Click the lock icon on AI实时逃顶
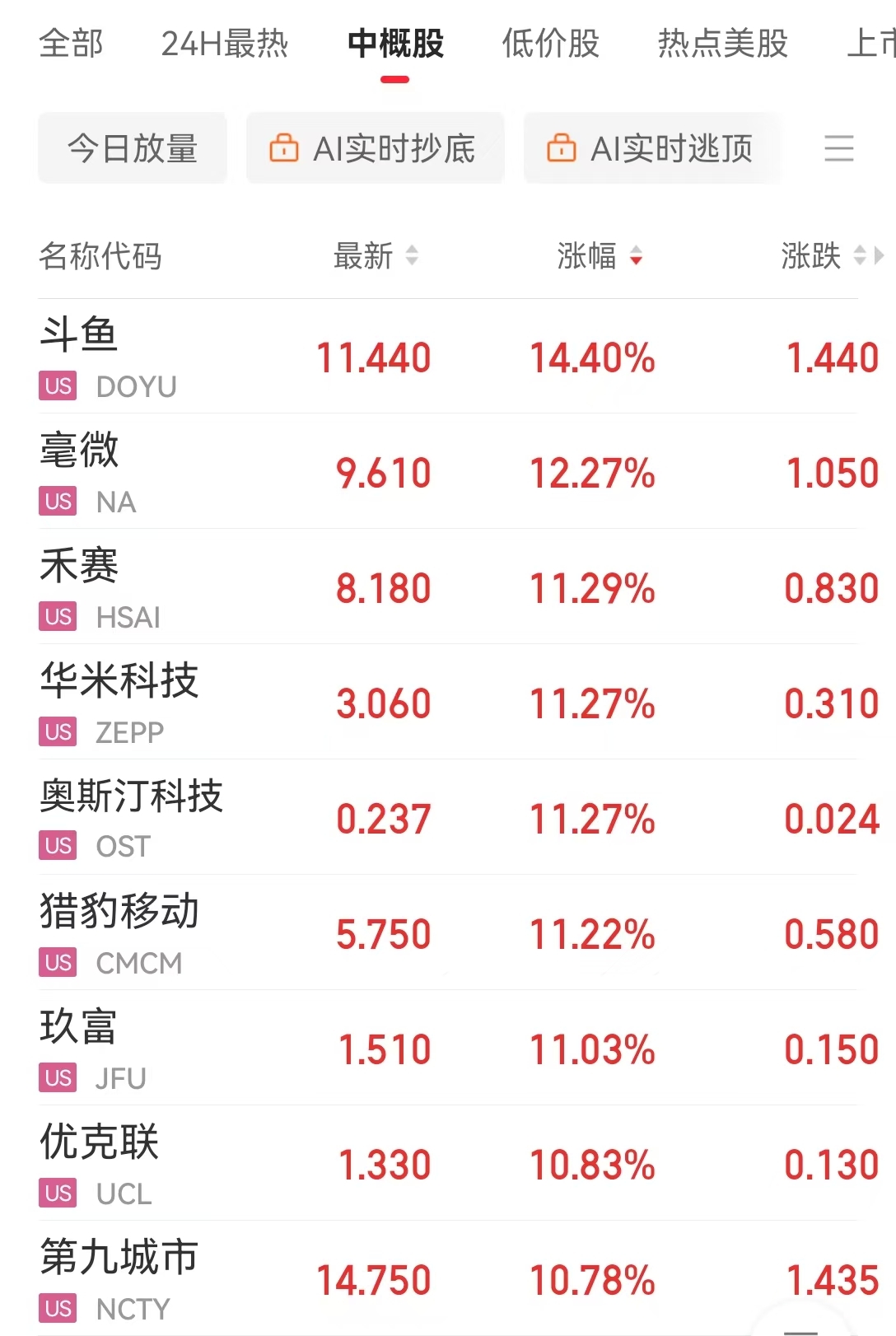This screenshot has width=896, height=1336. tap(562, 148)
